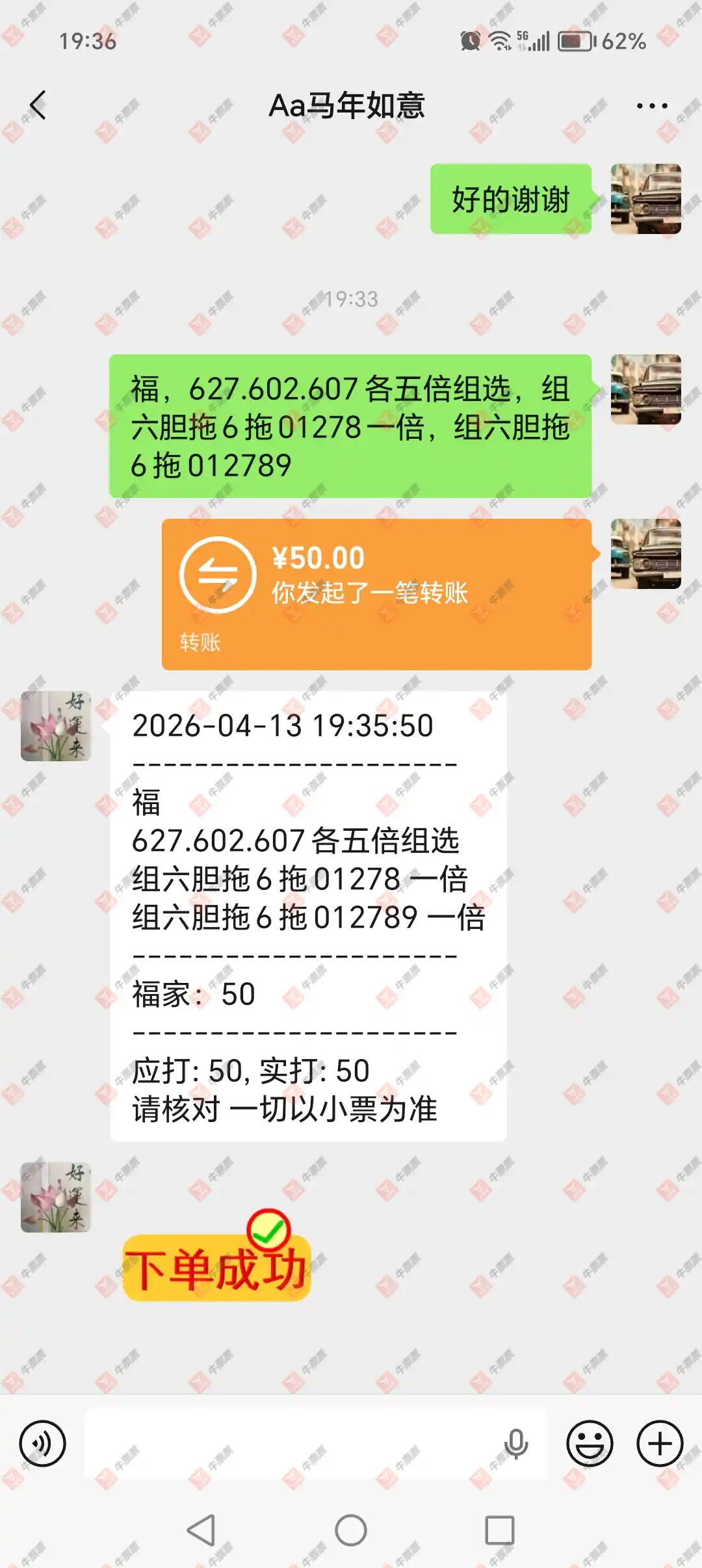Focus the message text field
702x1568 pixels.
coord(292,1444)
